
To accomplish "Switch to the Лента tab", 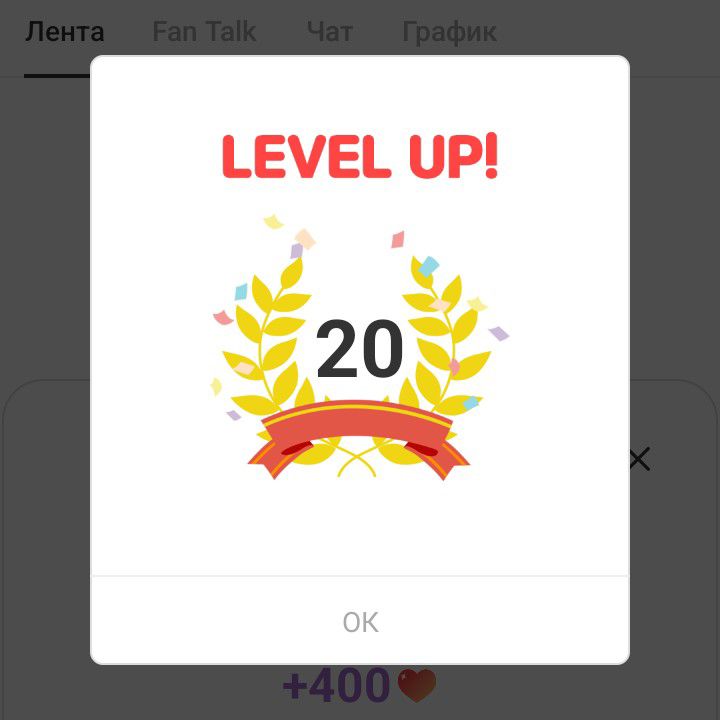I will point(64,33).
